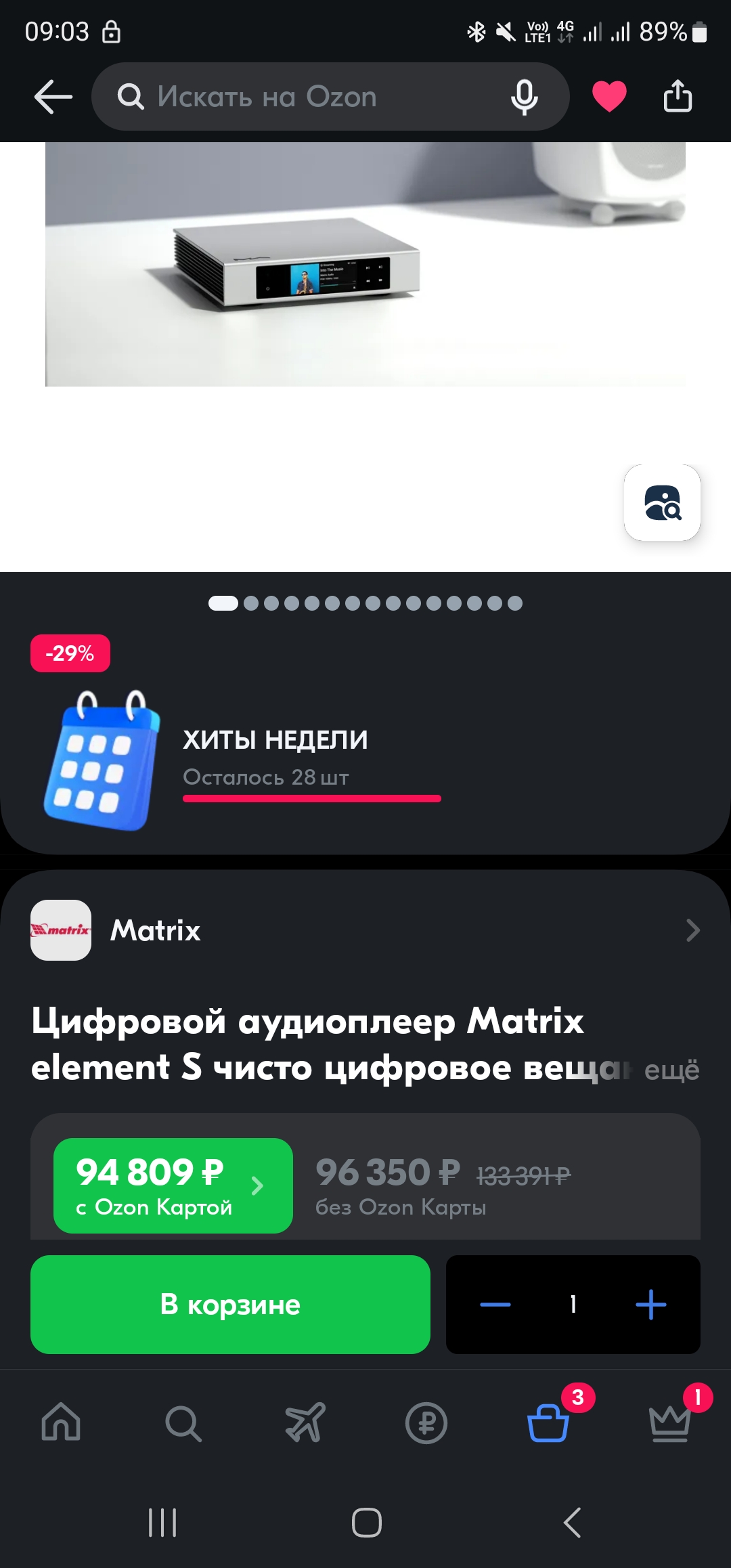Share this product
The width and height of the screenshot is (731, 1568).
coord(678,96)
